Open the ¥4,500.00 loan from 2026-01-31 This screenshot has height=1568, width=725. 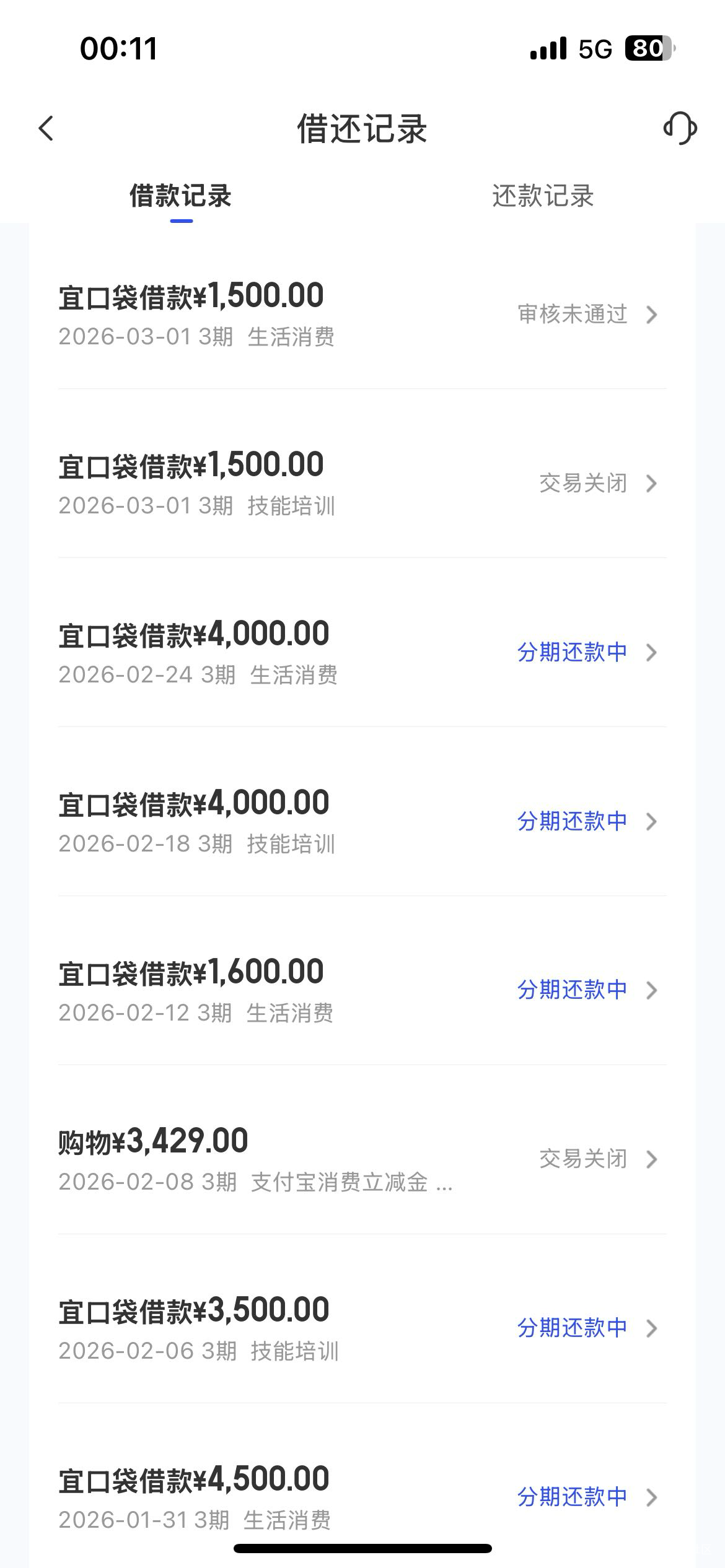tap(362, 1497)
